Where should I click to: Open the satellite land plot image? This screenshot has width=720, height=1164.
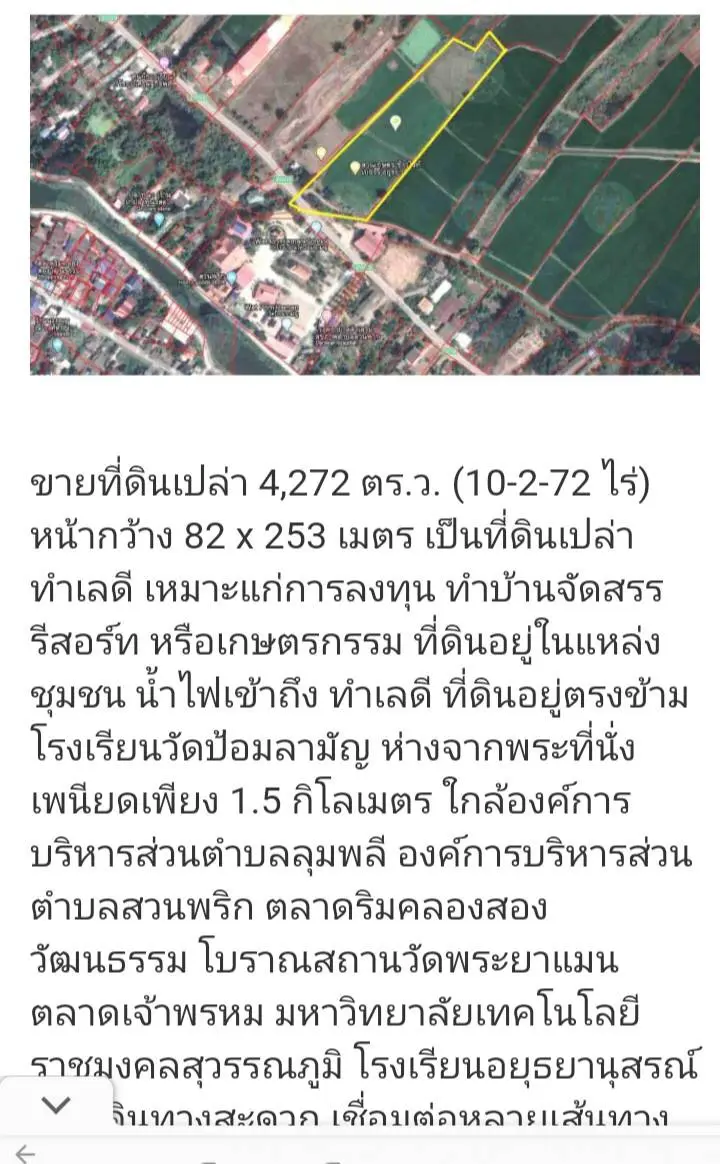(364, 195)
